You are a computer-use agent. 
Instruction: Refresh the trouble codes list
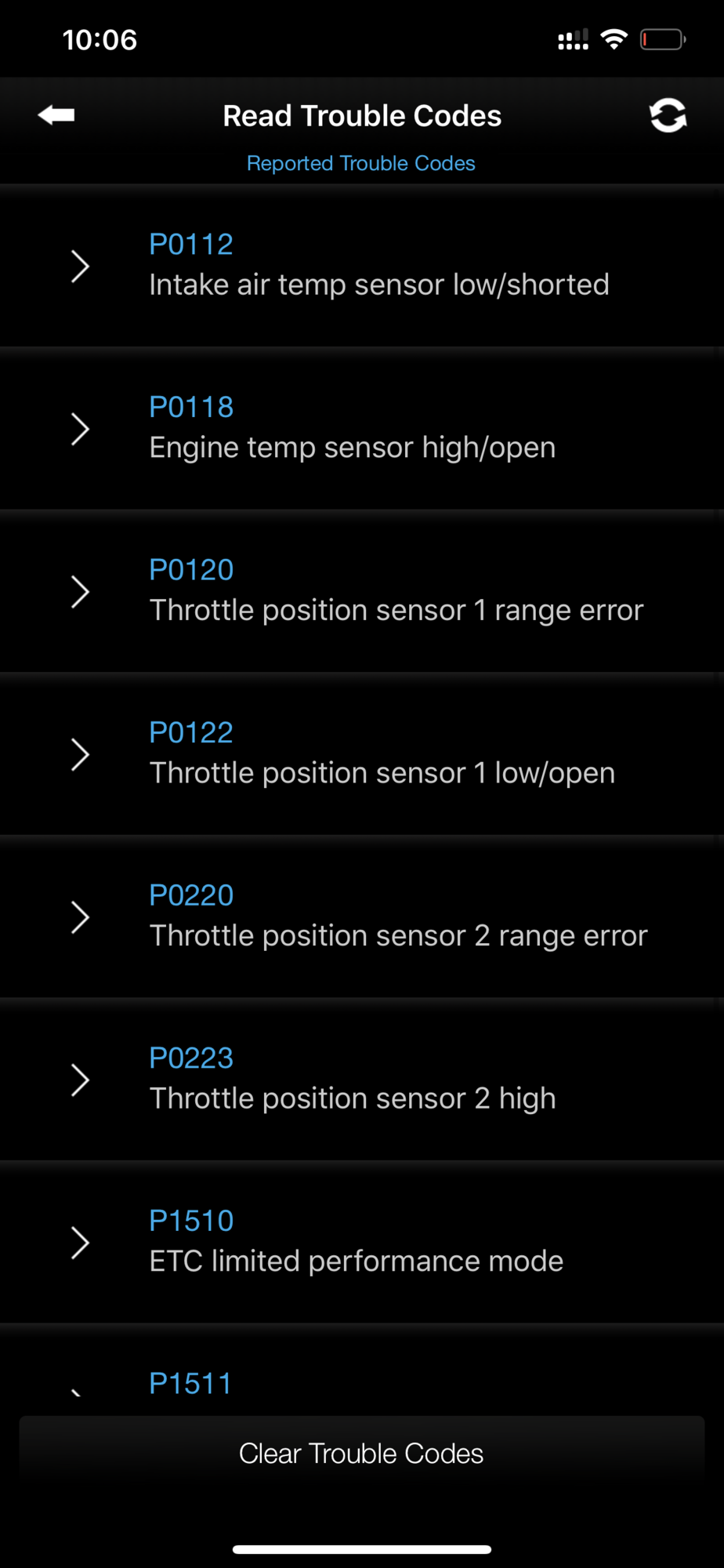[668, 115]
